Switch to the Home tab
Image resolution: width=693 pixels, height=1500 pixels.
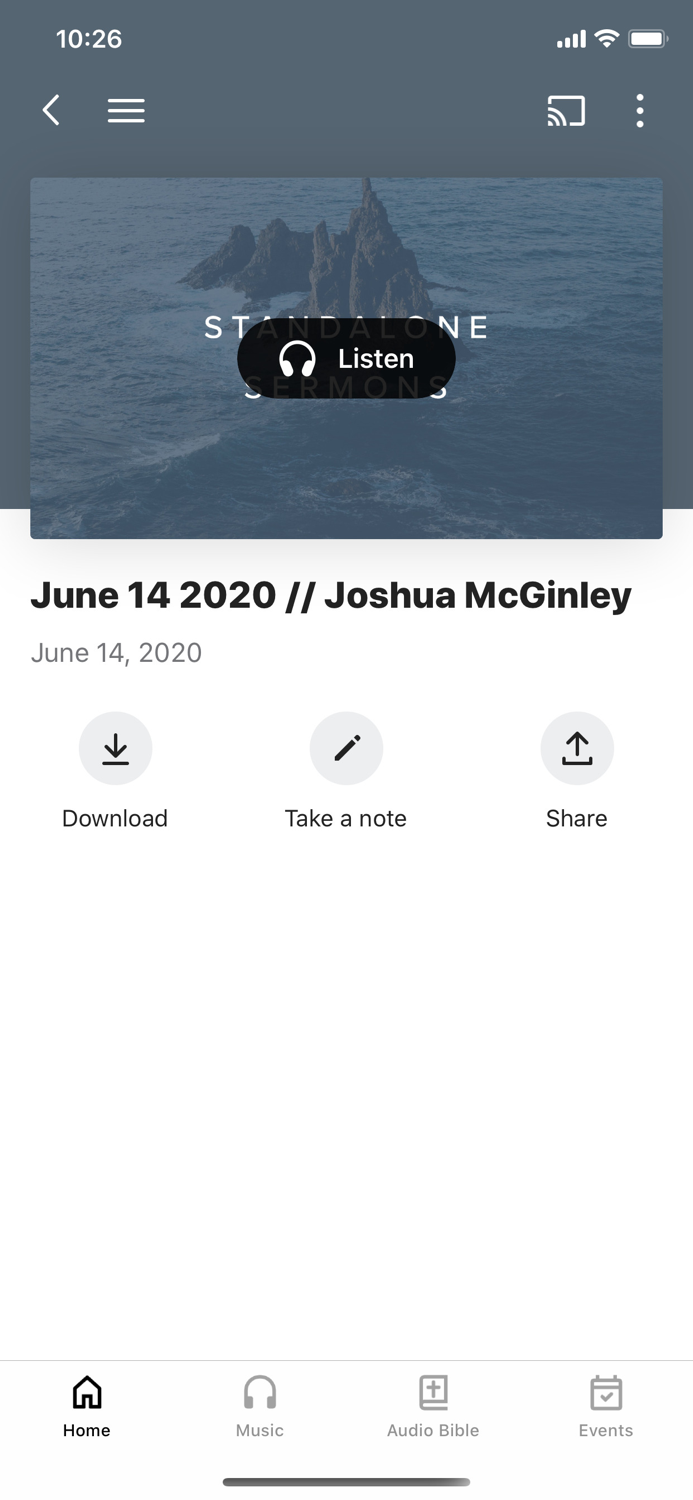[x=87, y=1406]
